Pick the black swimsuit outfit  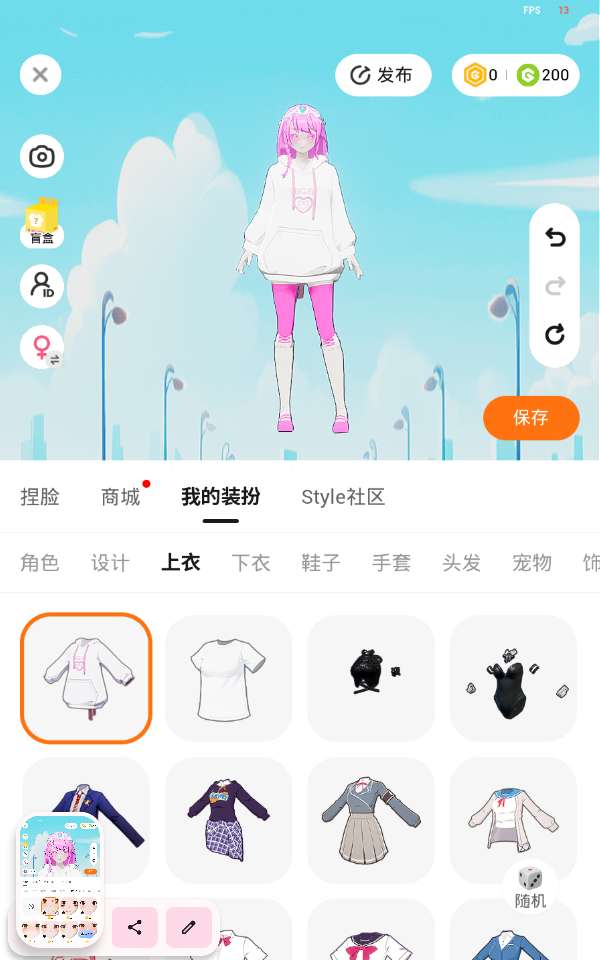tap(513, 678)
